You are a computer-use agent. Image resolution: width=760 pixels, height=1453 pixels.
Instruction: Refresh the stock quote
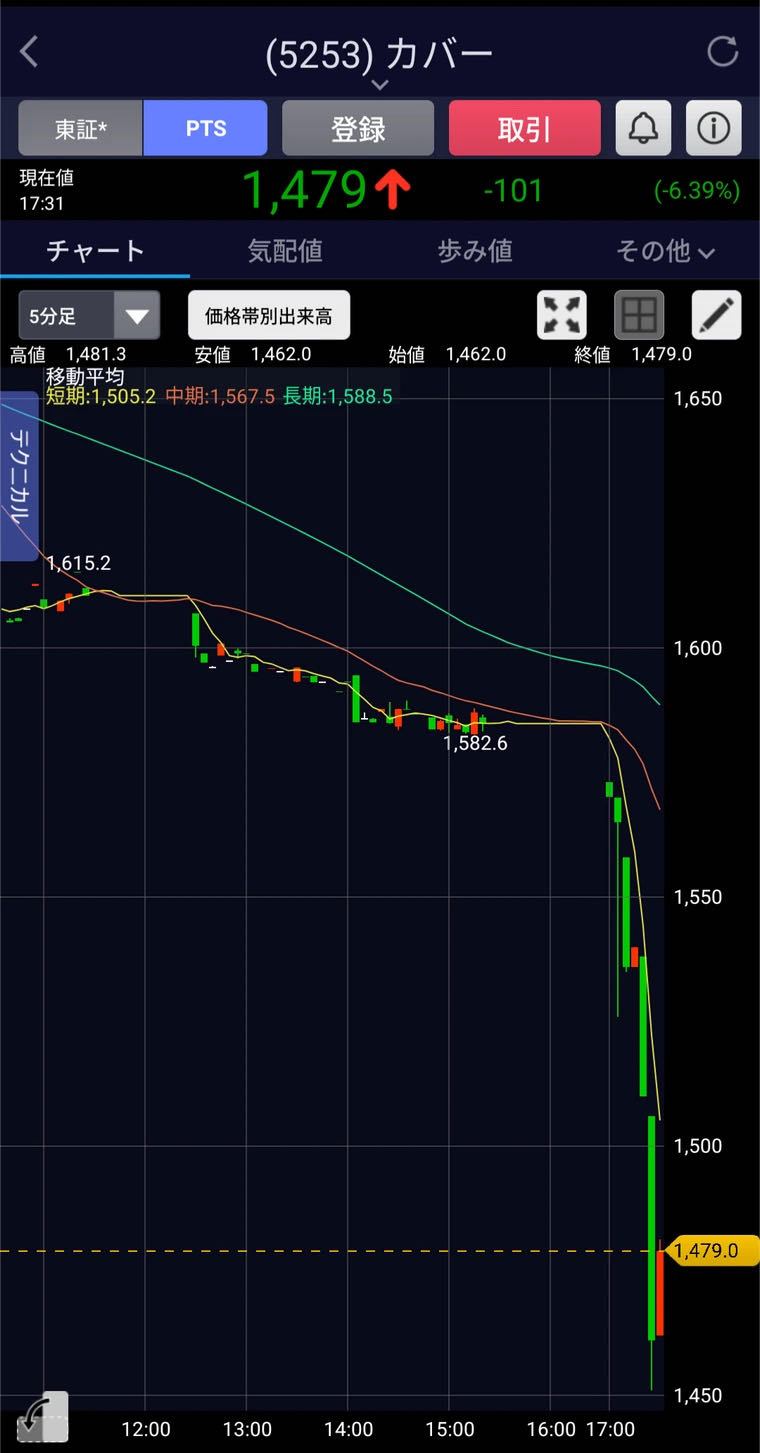pyautogui.click(x=722, y=51)
